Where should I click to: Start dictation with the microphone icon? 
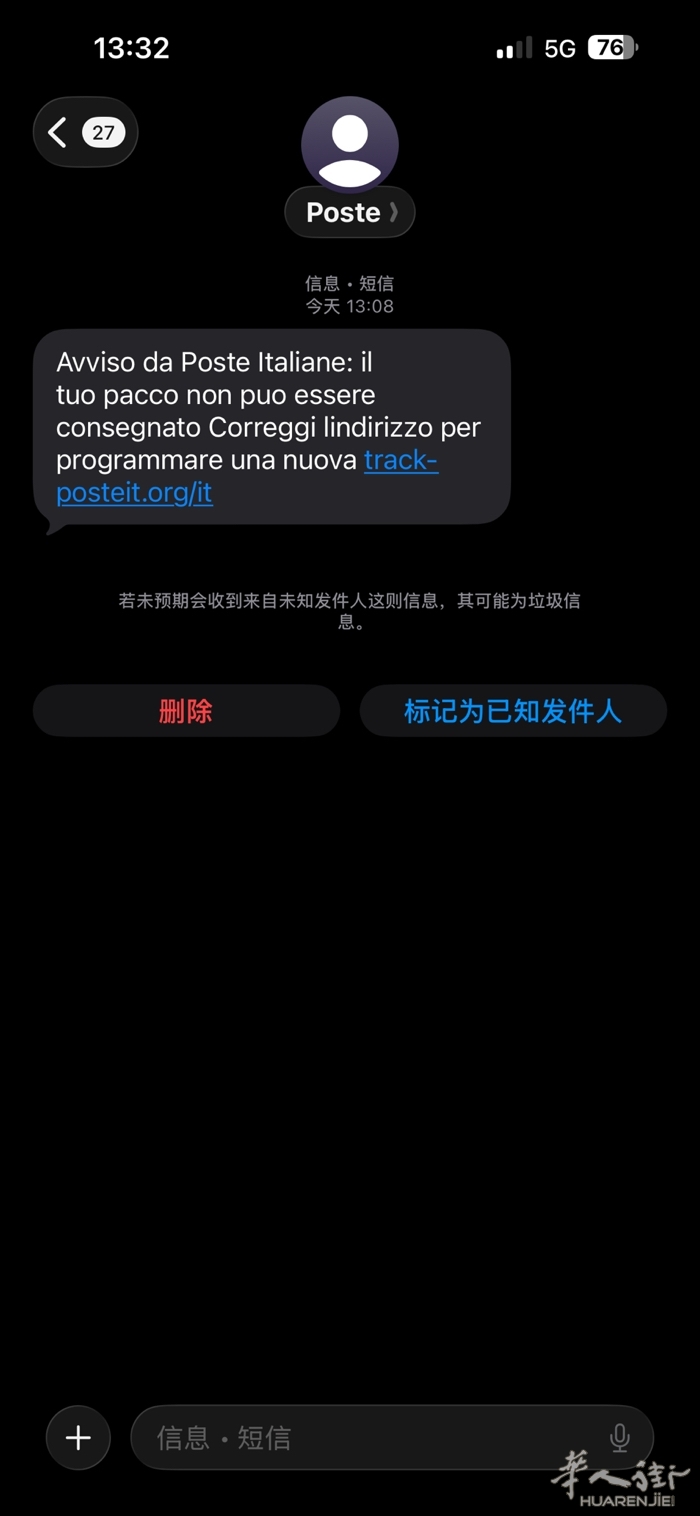point(620,1438)
